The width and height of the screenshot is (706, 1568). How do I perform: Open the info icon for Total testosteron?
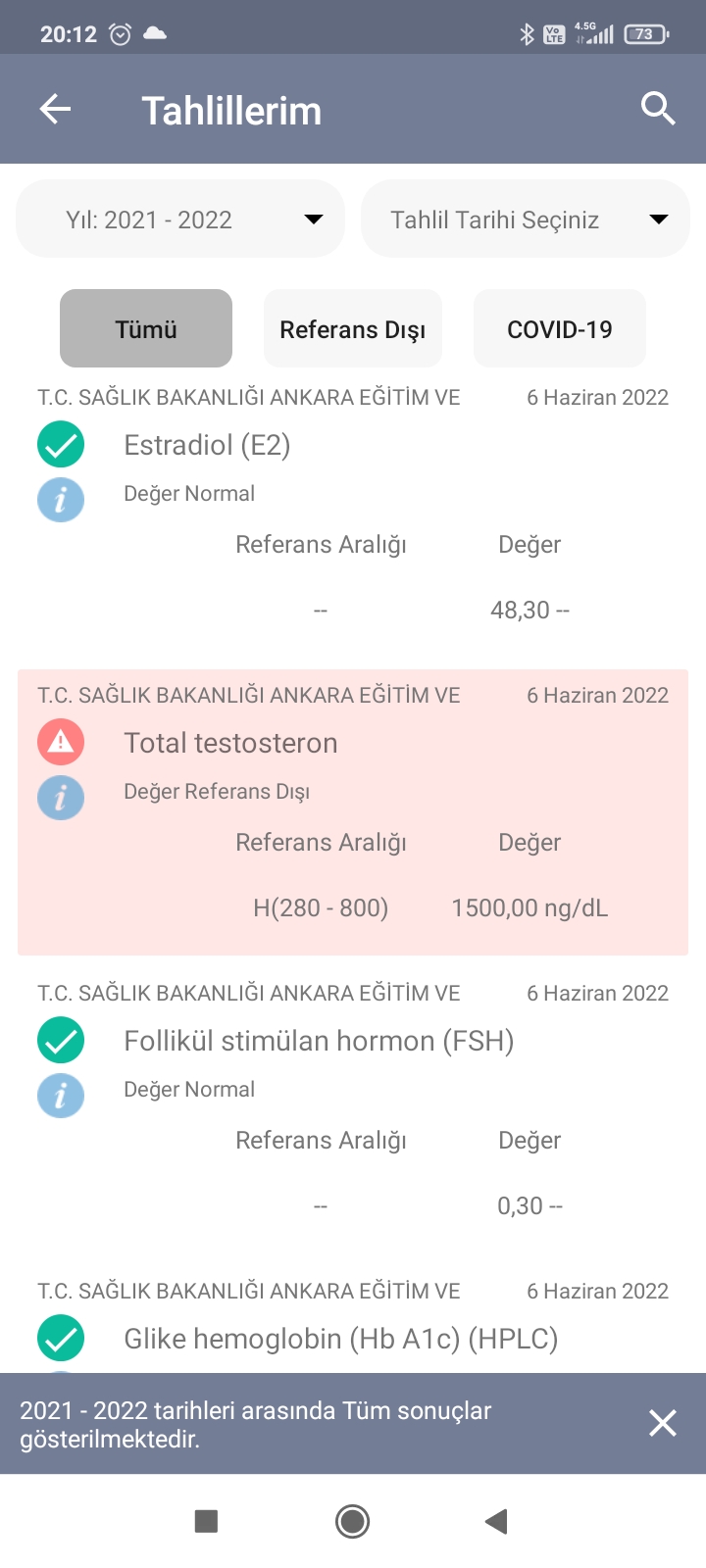click(x=61, y=798)
